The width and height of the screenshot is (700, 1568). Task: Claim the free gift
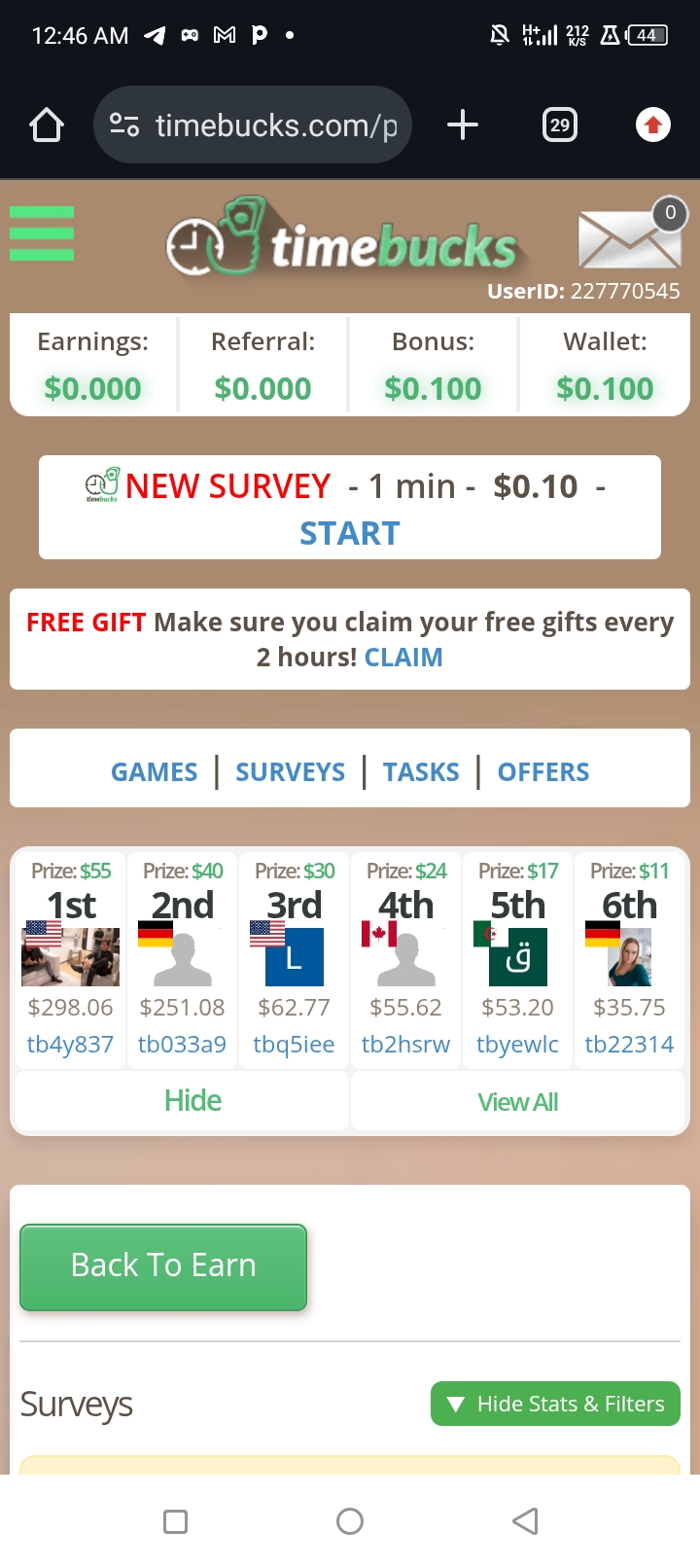[x=403, y=658]
